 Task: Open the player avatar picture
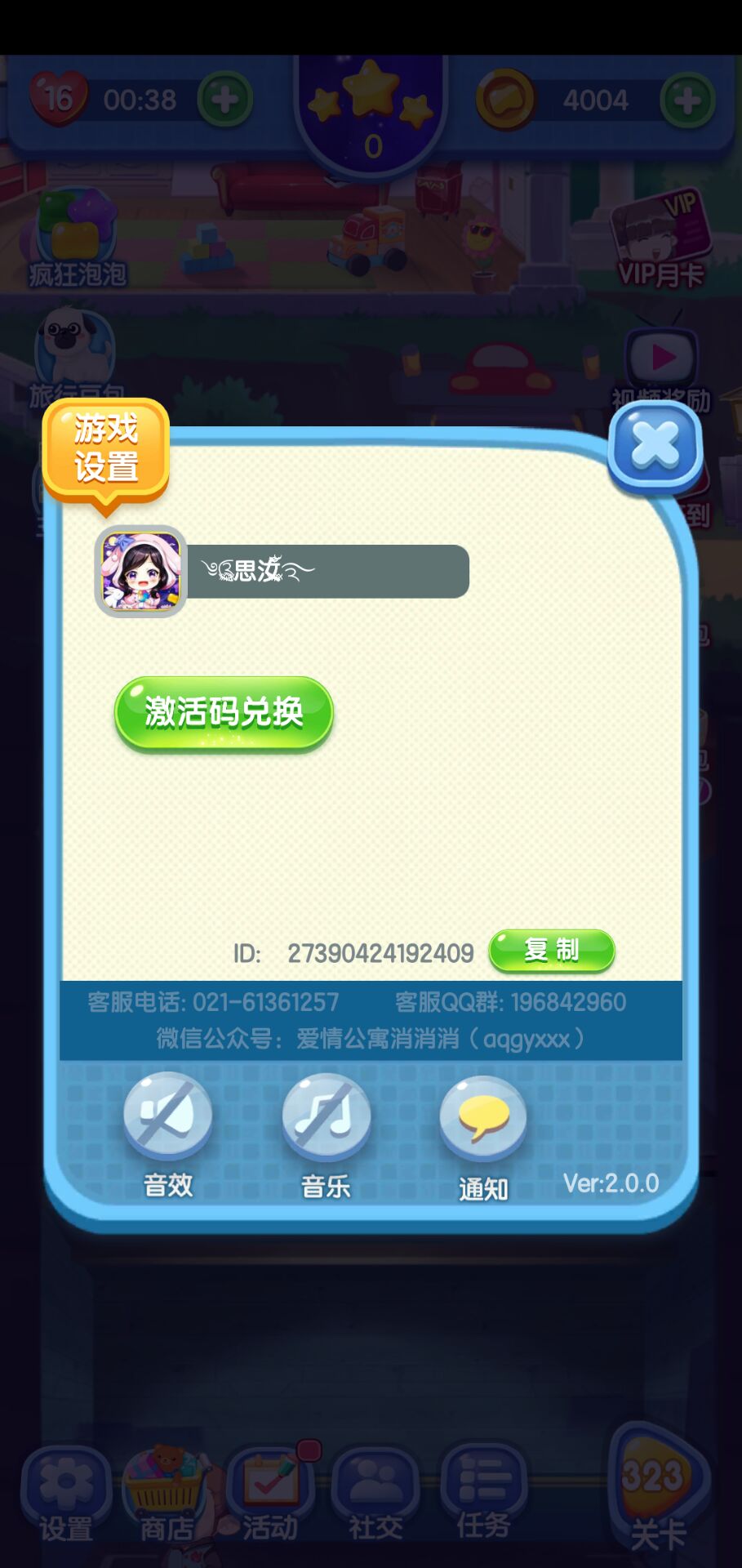pos(140,571)
